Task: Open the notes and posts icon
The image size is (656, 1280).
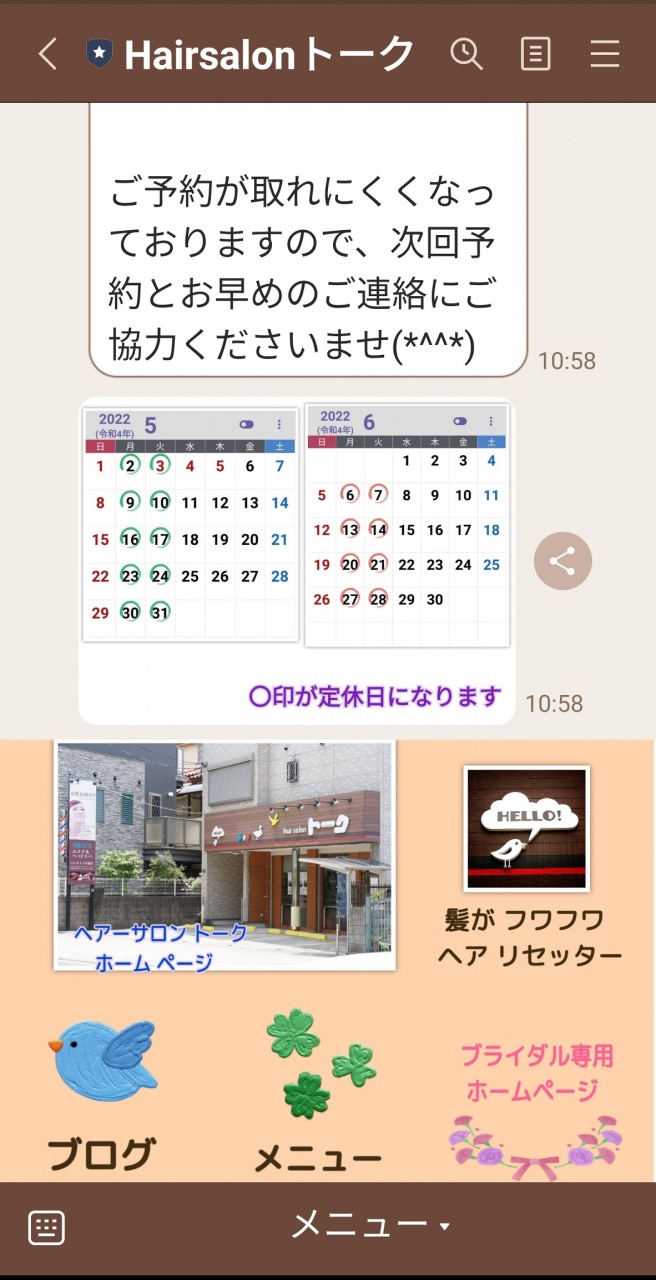Action: [x=536, y=54]
